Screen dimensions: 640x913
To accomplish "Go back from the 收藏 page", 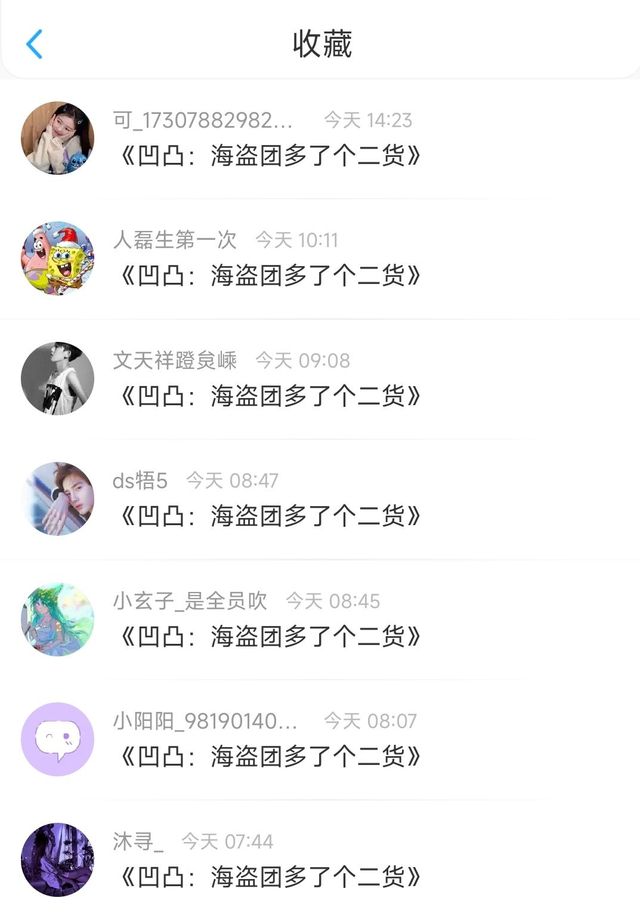I will (35, 44).
